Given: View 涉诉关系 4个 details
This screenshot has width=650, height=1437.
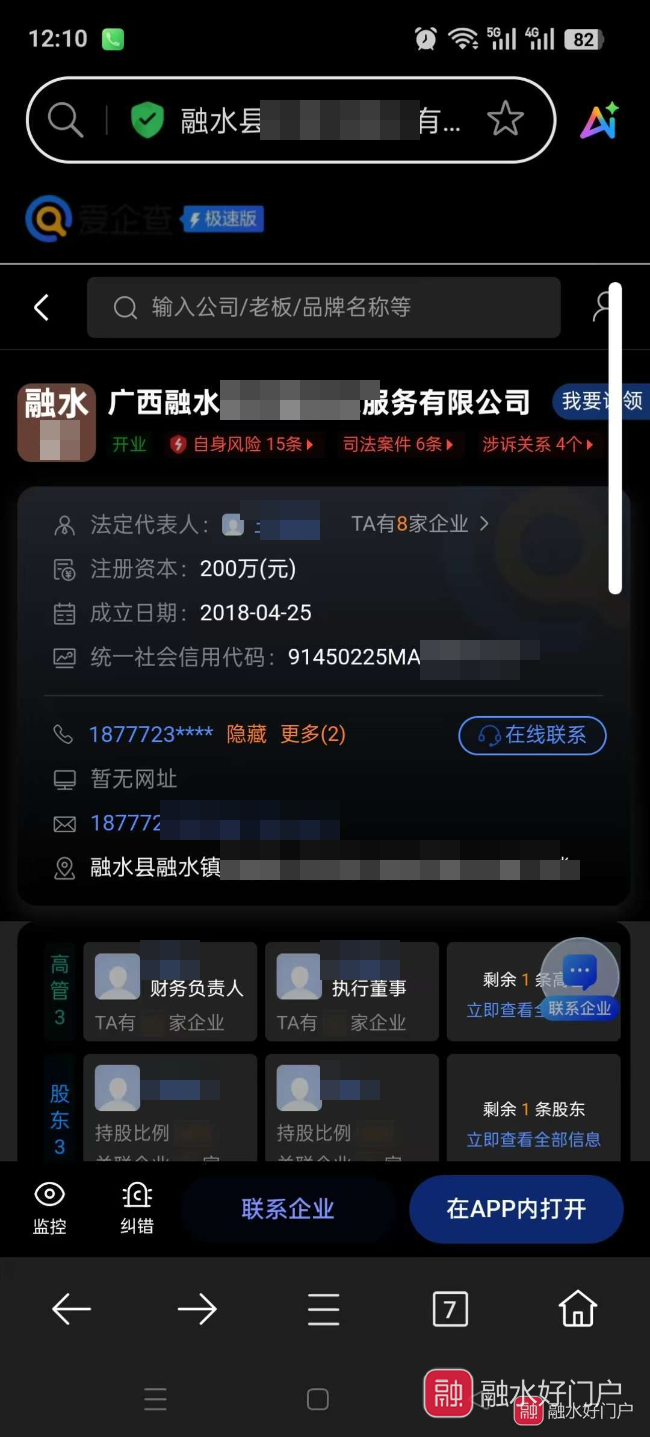Looking at the screenshot, I should tap(536, 444).
